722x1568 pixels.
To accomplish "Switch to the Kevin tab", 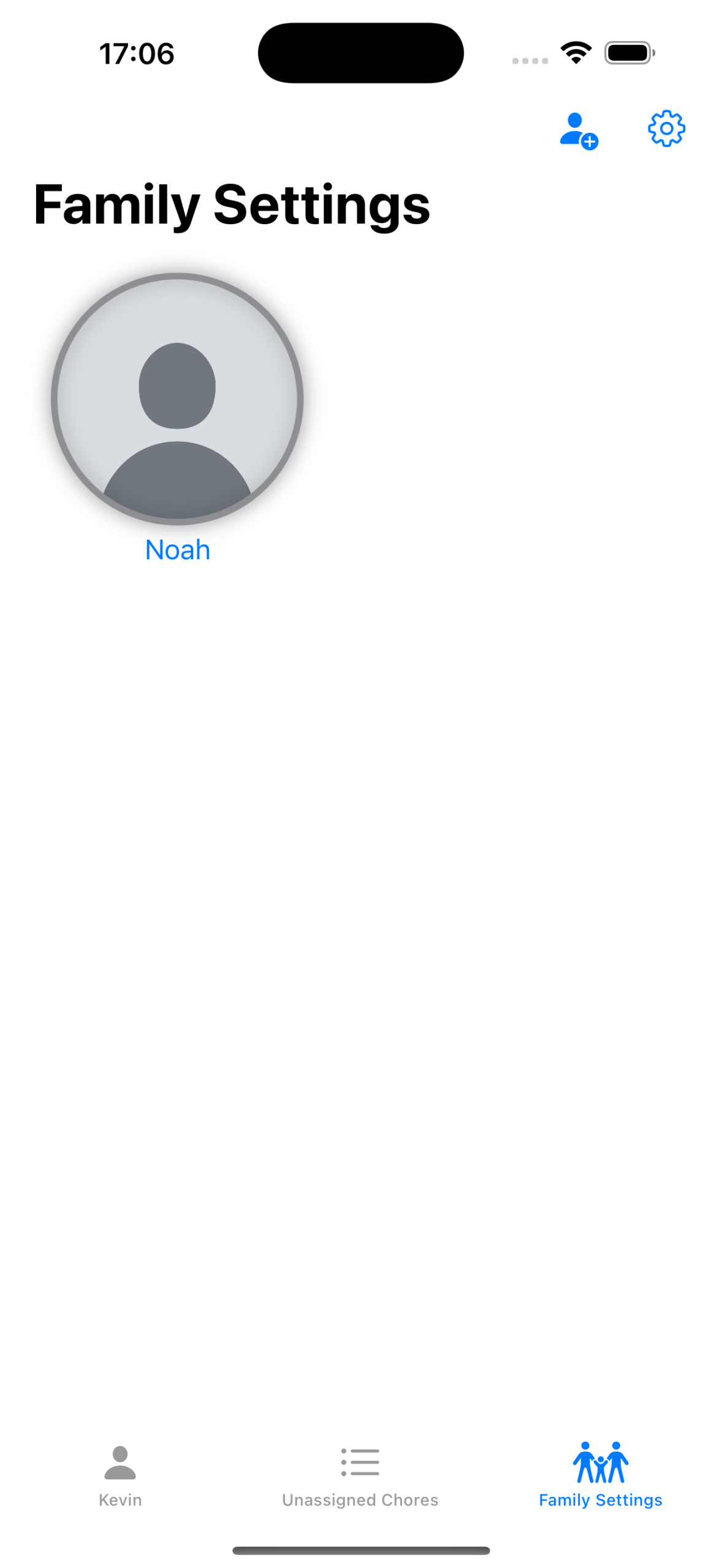I will [x=120, y=1476].
